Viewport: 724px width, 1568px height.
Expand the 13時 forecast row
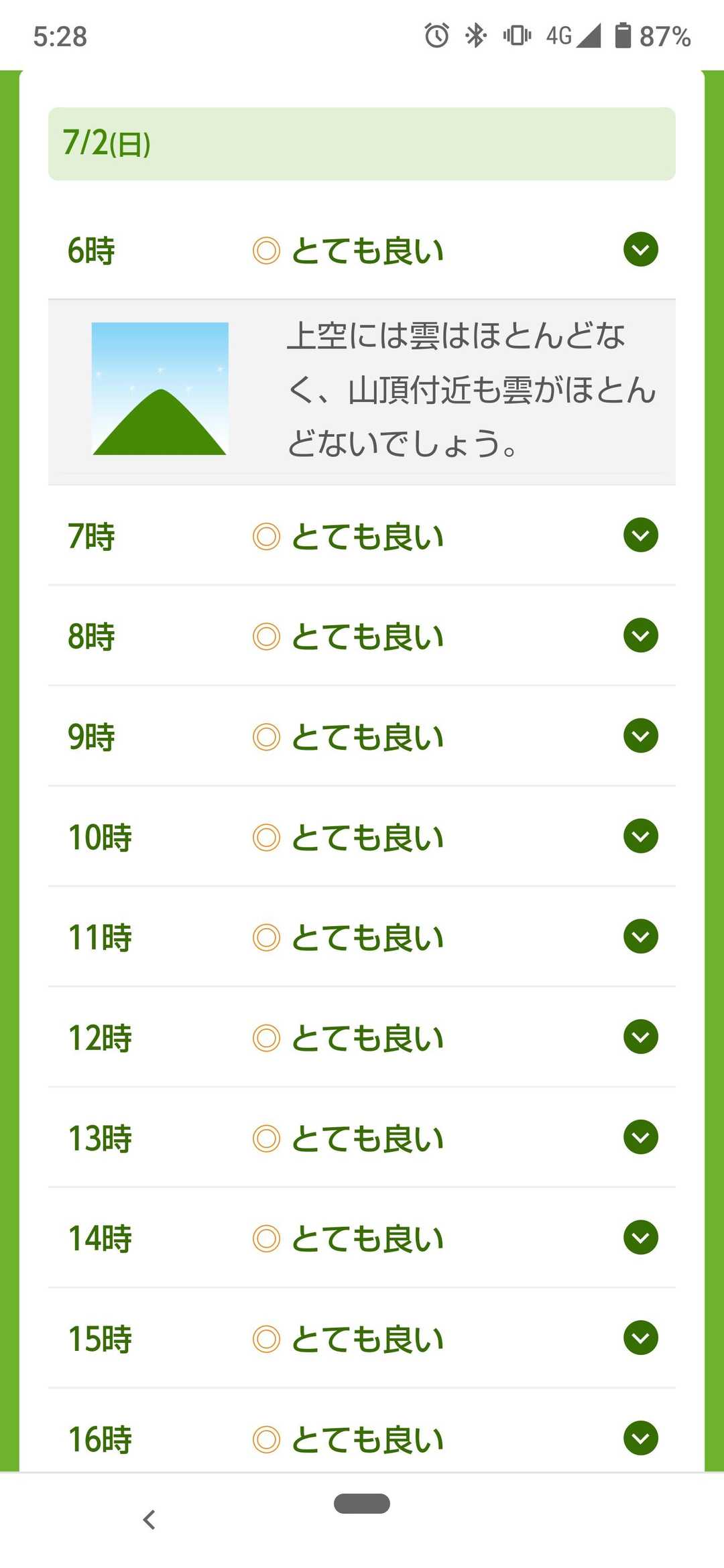click(x=640, y=1137)
